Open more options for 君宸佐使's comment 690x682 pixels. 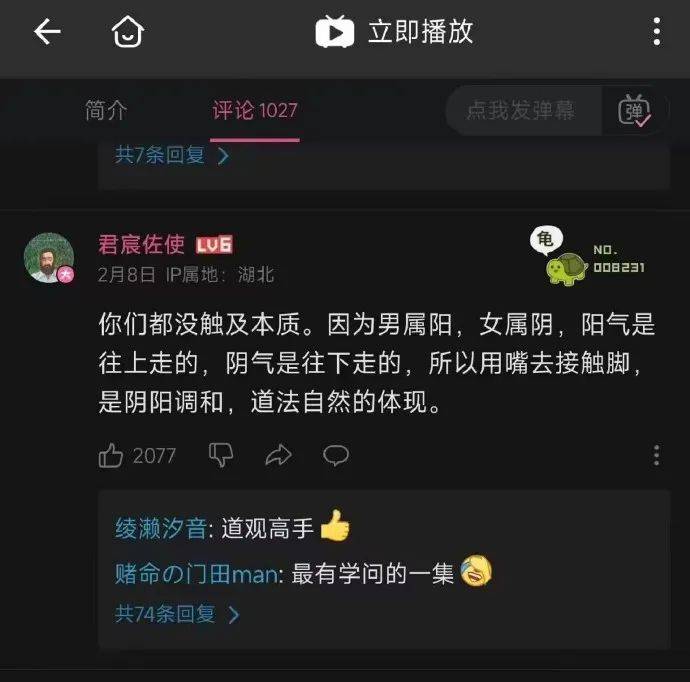pyautogui.click(x=656, y=456)
